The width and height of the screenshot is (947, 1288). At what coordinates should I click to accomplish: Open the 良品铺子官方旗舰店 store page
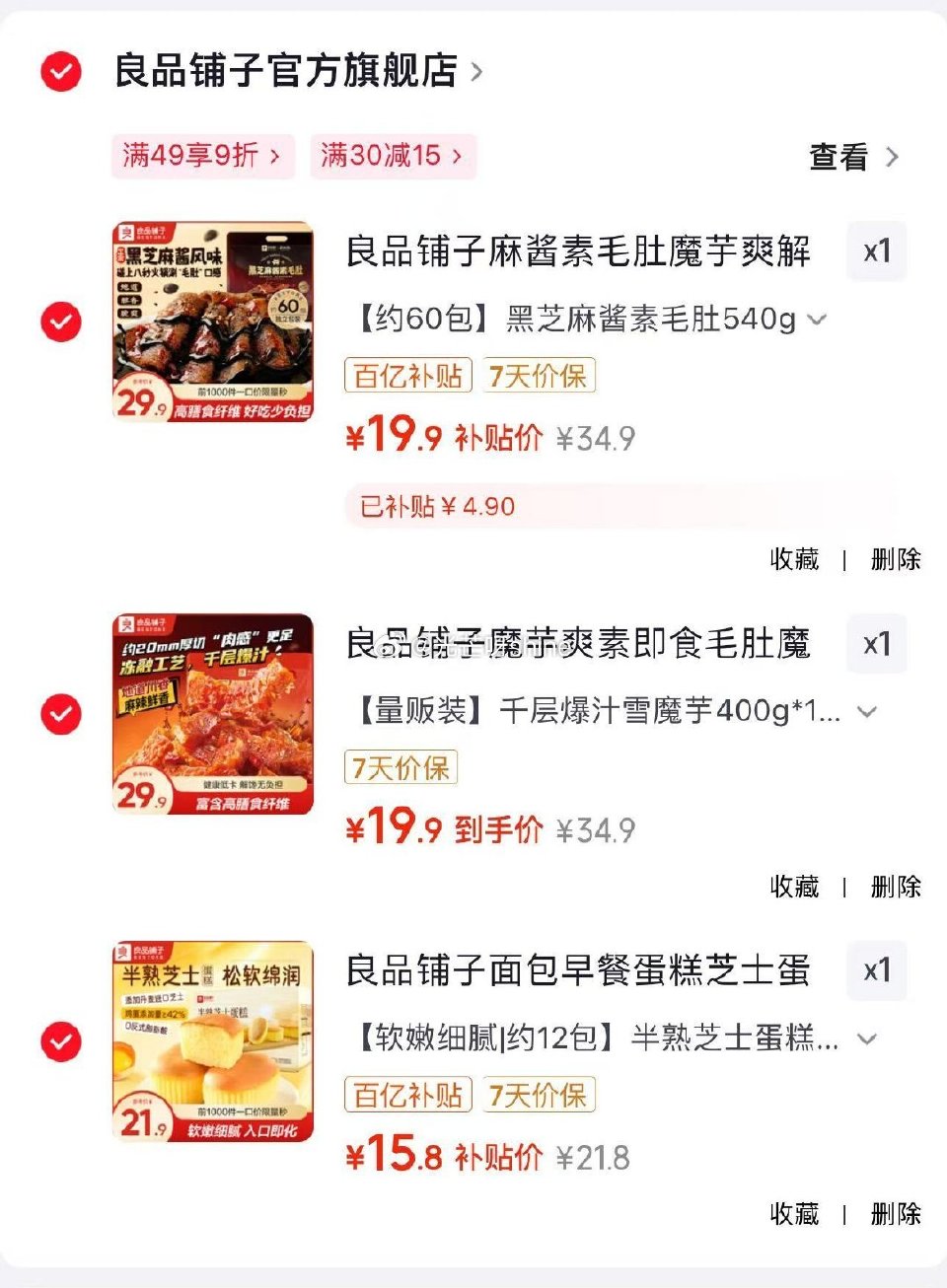[289, 73]
